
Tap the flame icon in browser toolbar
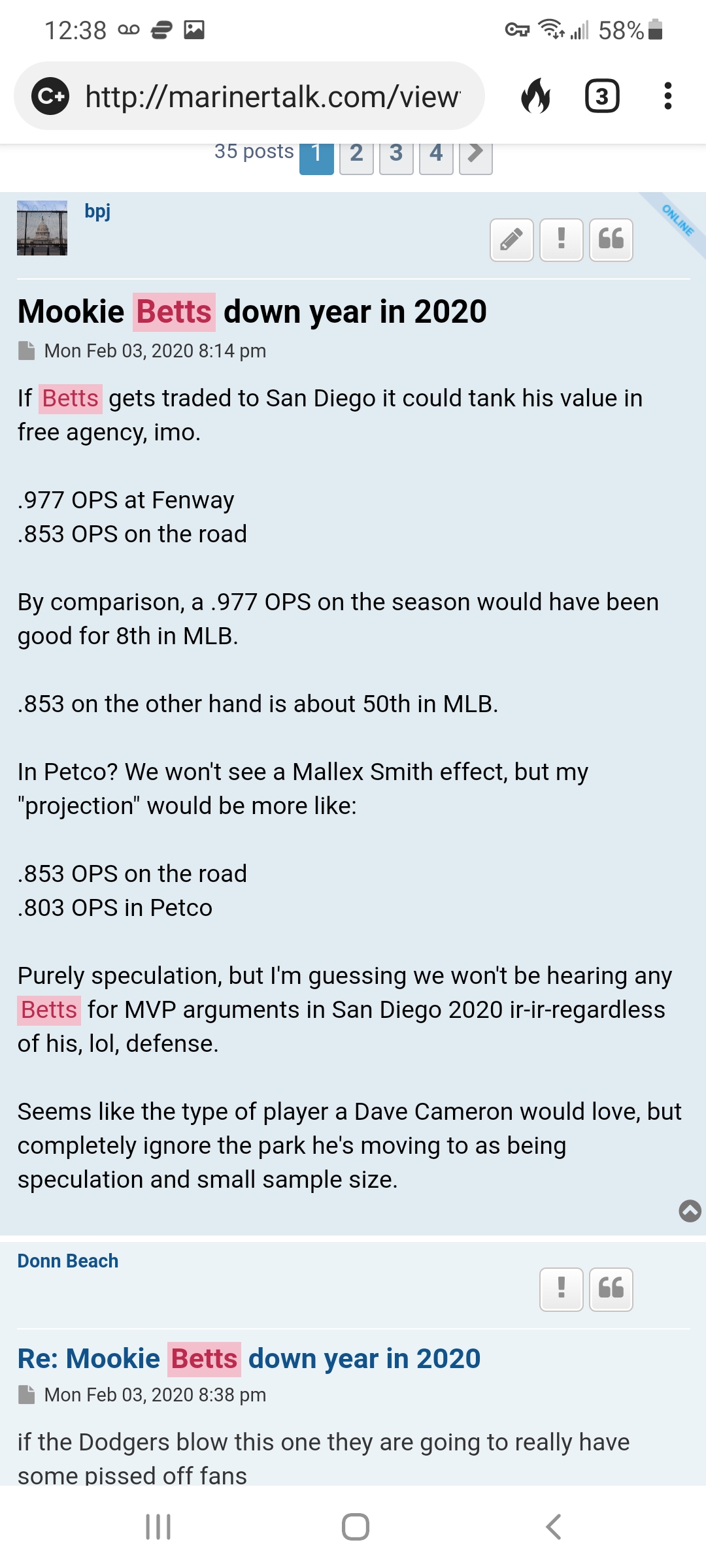coord(536,97)
